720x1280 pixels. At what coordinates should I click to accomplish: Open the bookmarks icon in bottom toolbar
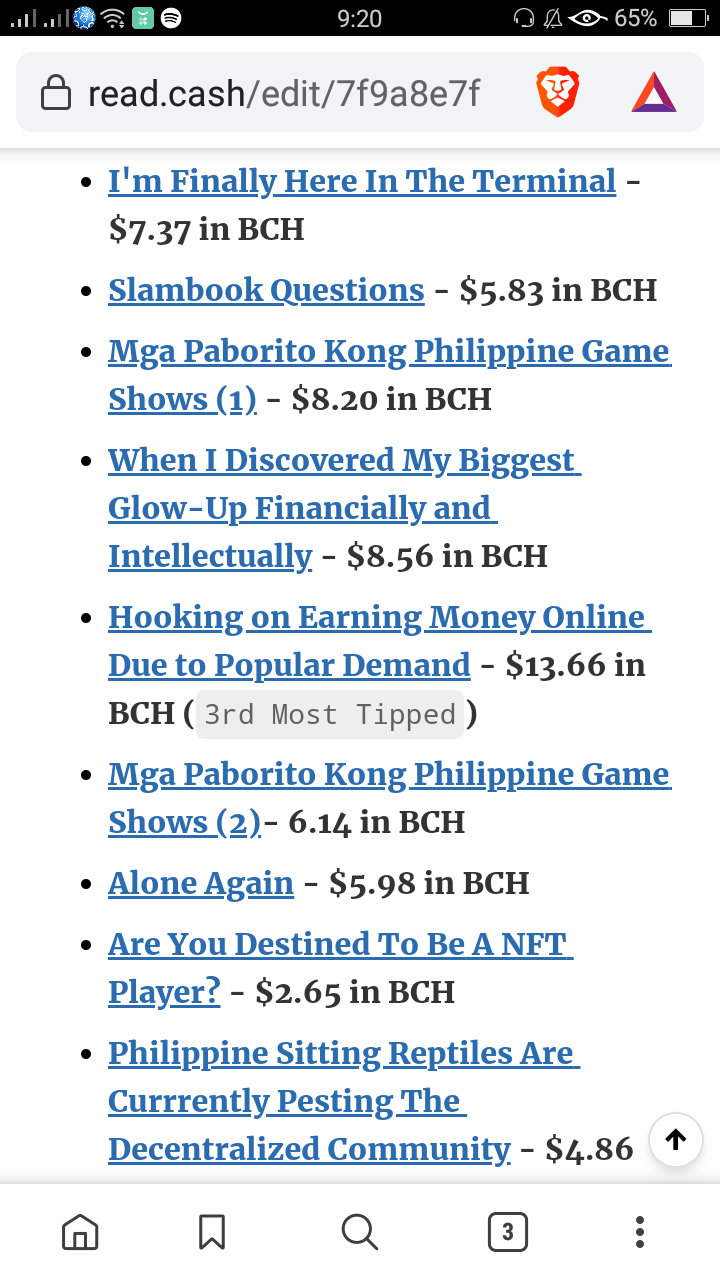[x=212, y=1232]
